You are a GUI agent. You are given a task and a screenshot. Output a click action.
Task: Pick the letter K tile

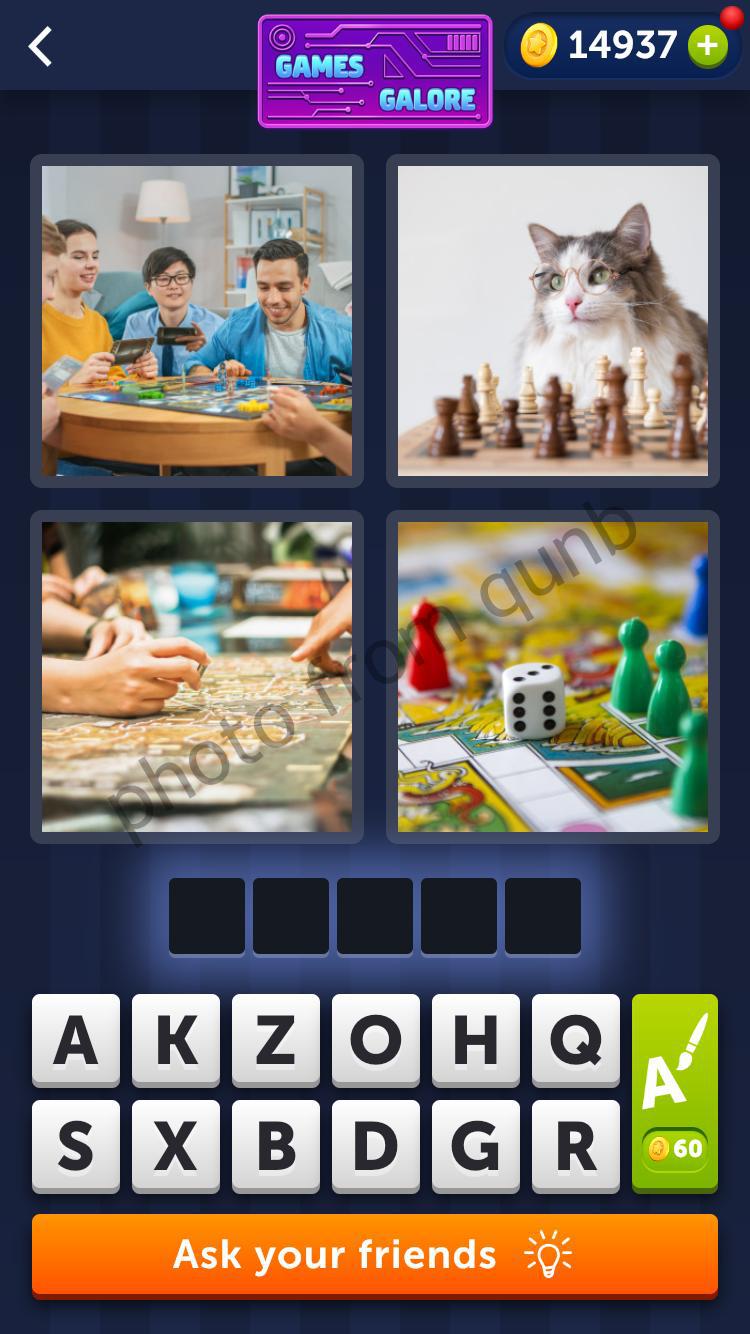pos(176,1040)
